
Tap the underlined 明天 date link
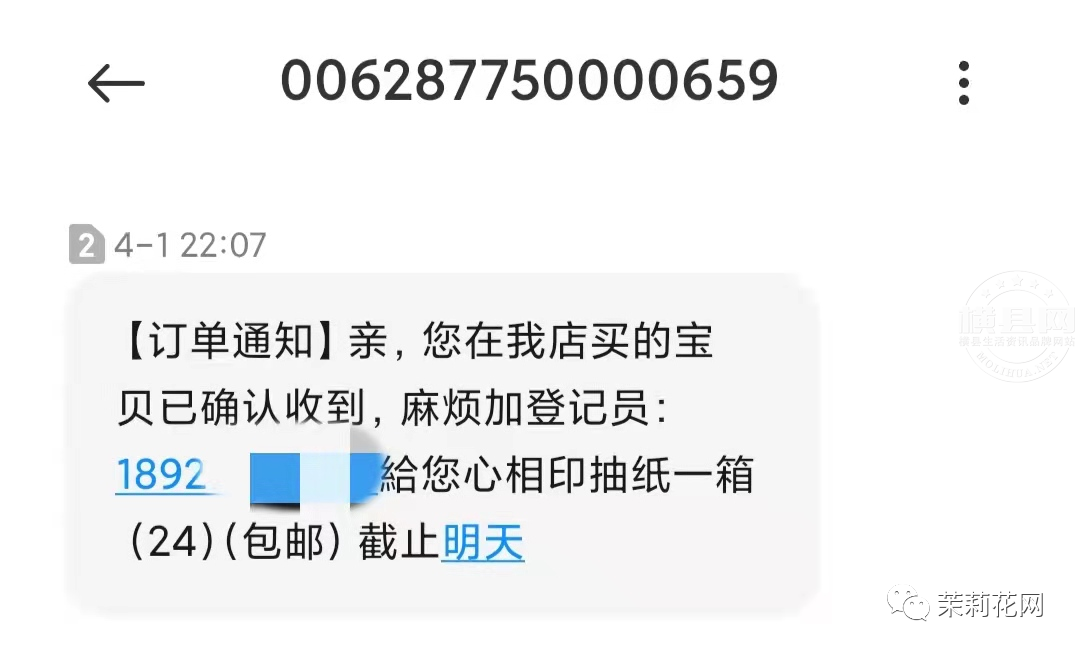tap(483, 543)
